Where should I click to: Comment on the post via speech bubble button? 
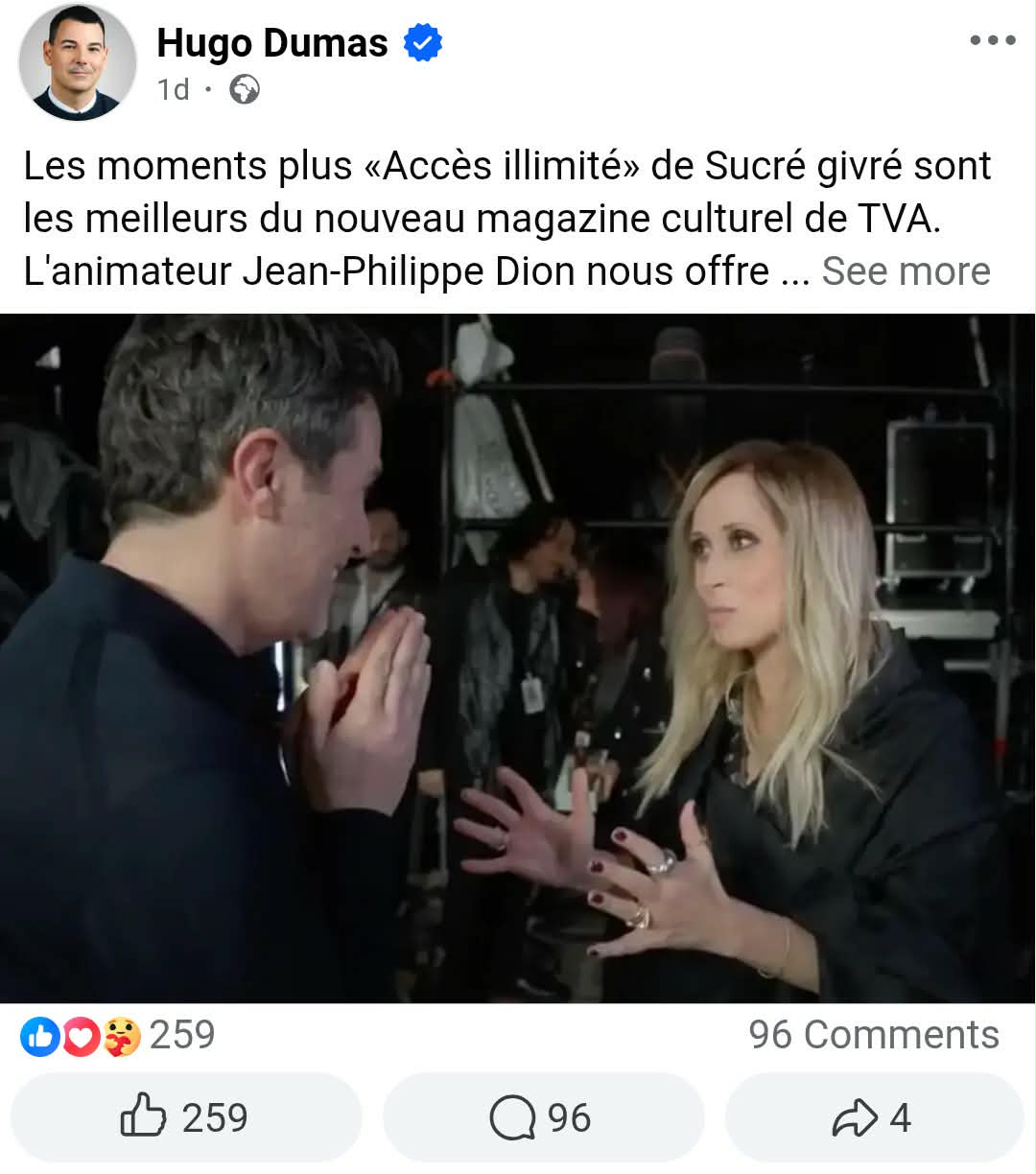542,1117
